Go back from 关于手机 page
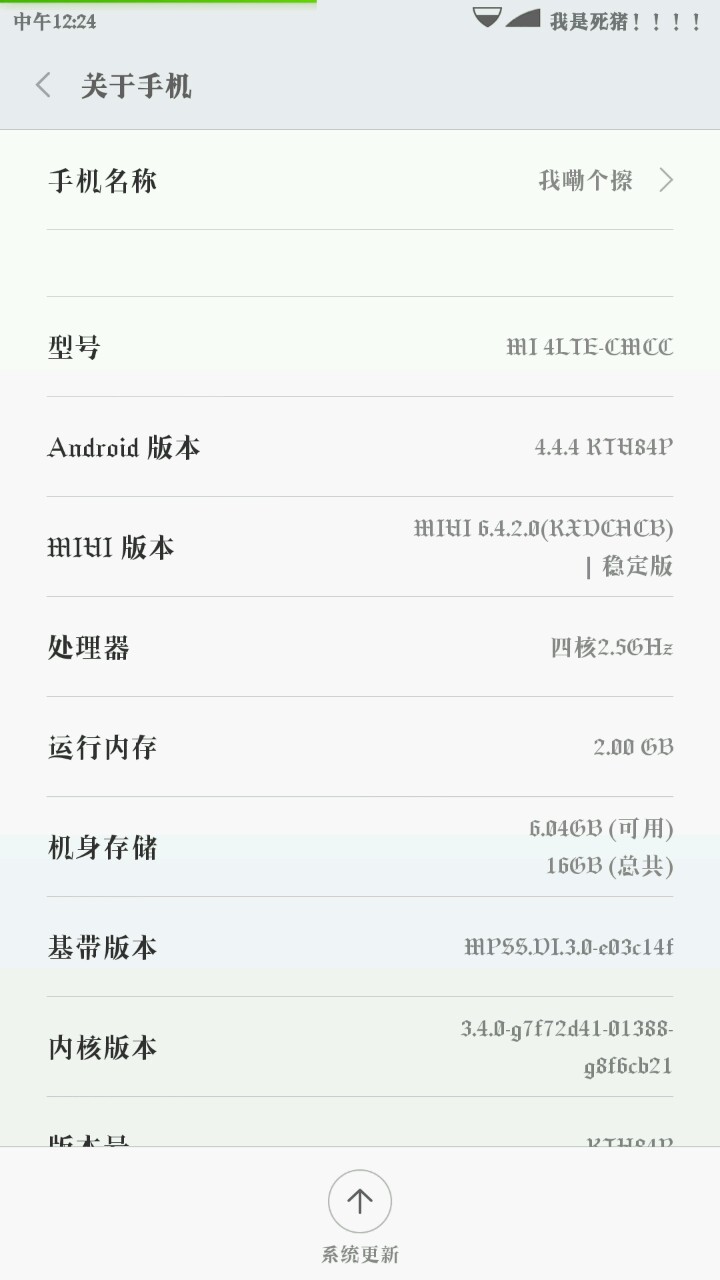 click(x=43, y=86)
